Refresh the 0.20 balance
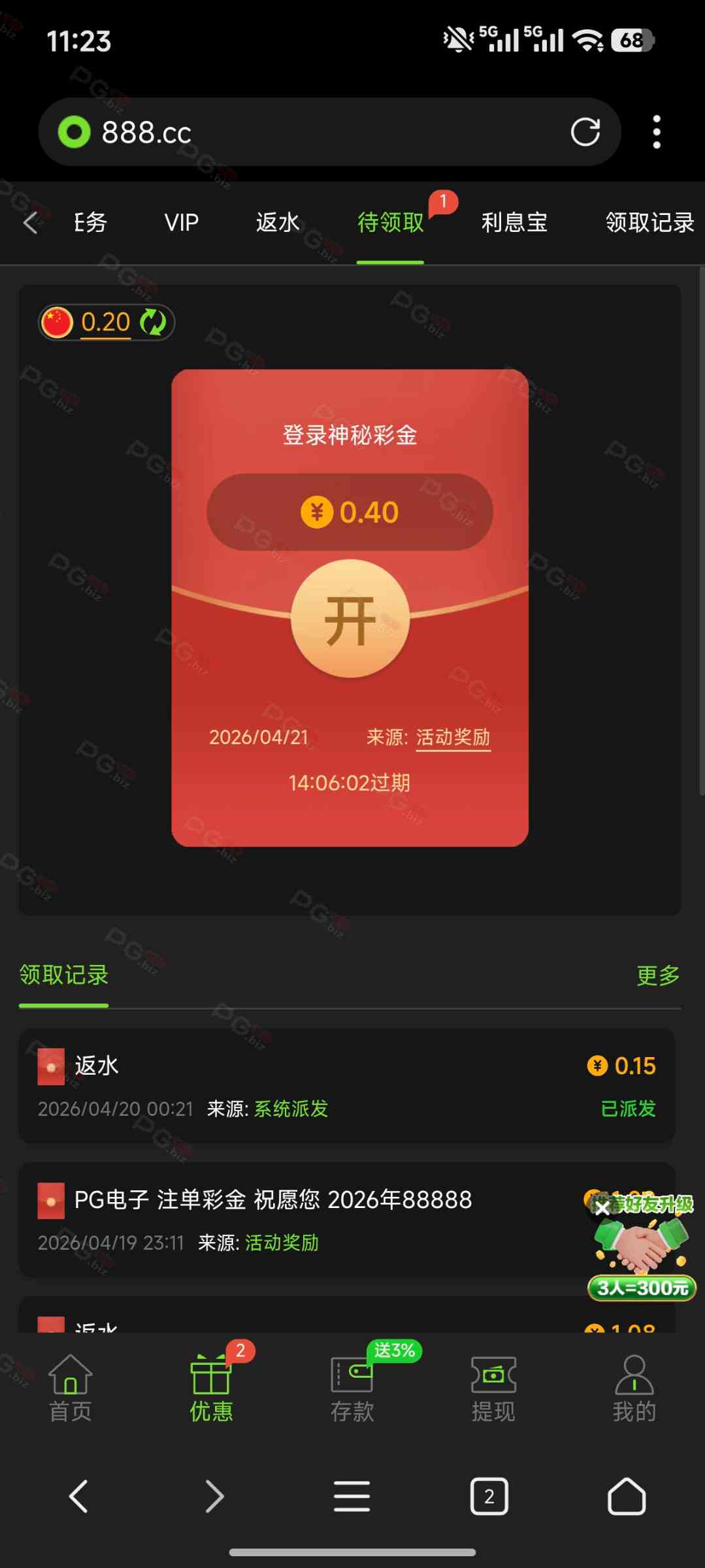This screenshot has height=1568, width=705. coord(154,322)
